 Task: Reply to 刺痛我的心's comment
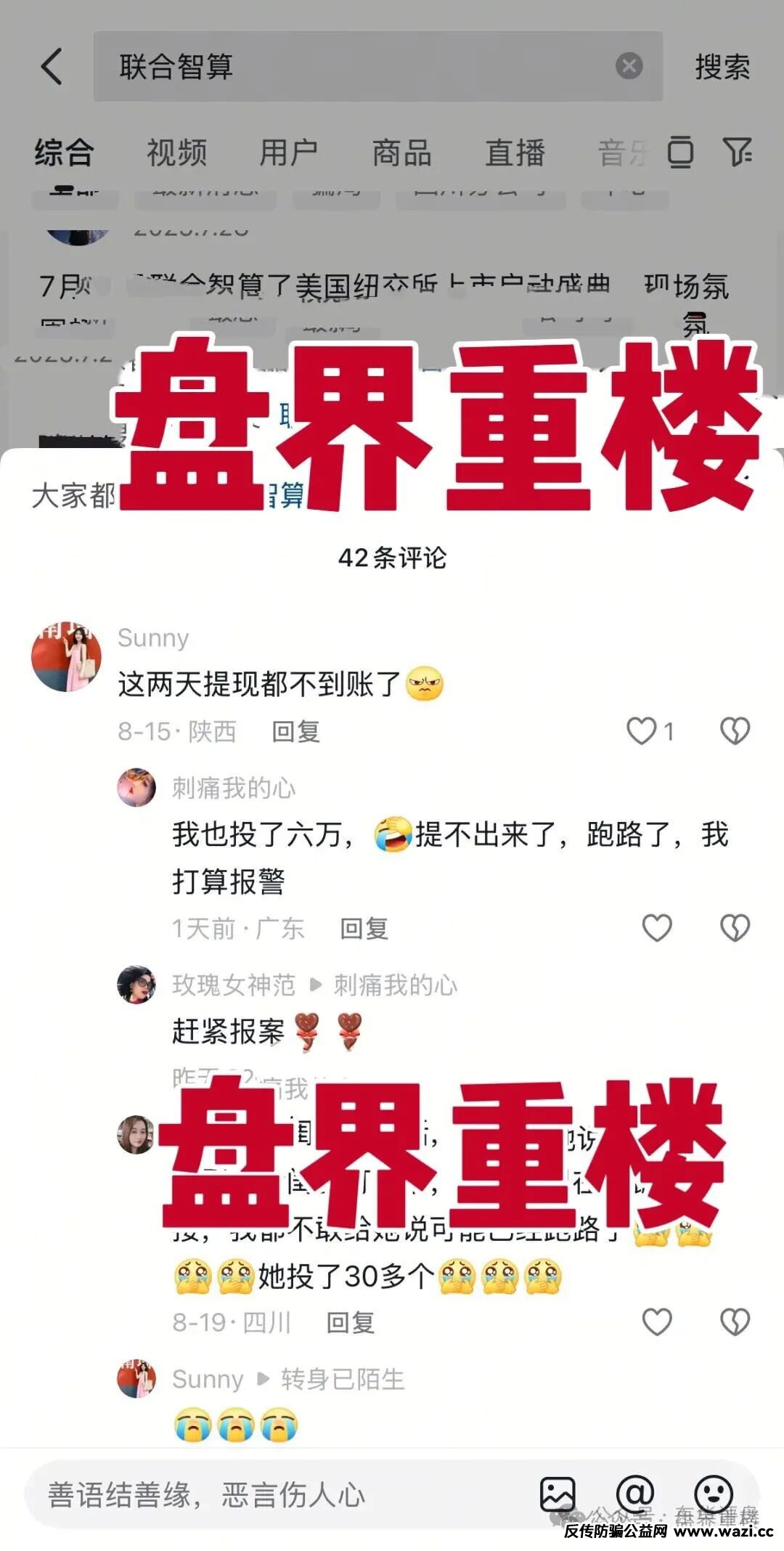[x=364, y=928]
